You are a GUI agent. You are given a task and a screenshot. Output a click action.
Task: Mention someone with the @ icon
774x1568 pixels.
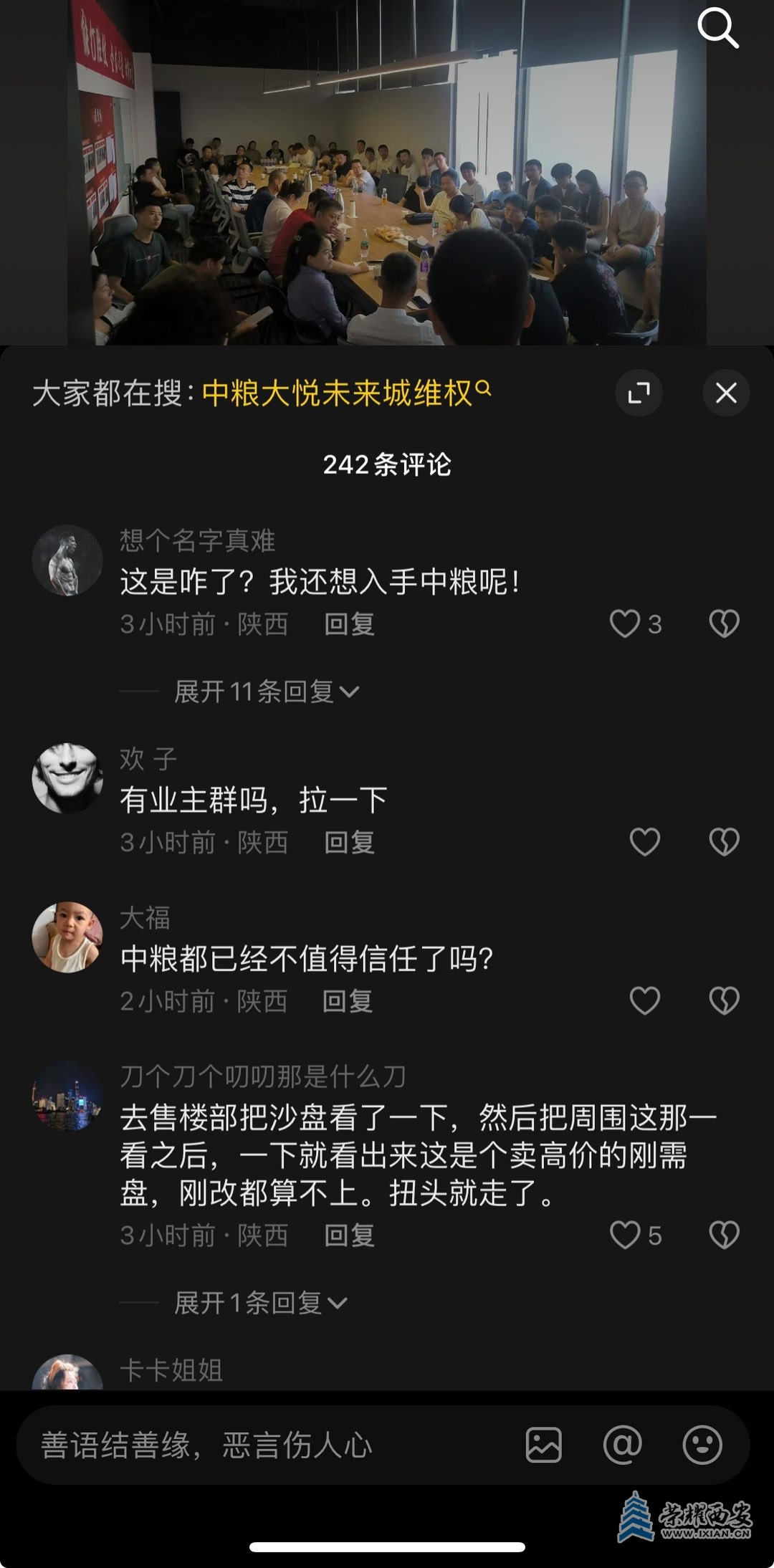coord(622,1445)
